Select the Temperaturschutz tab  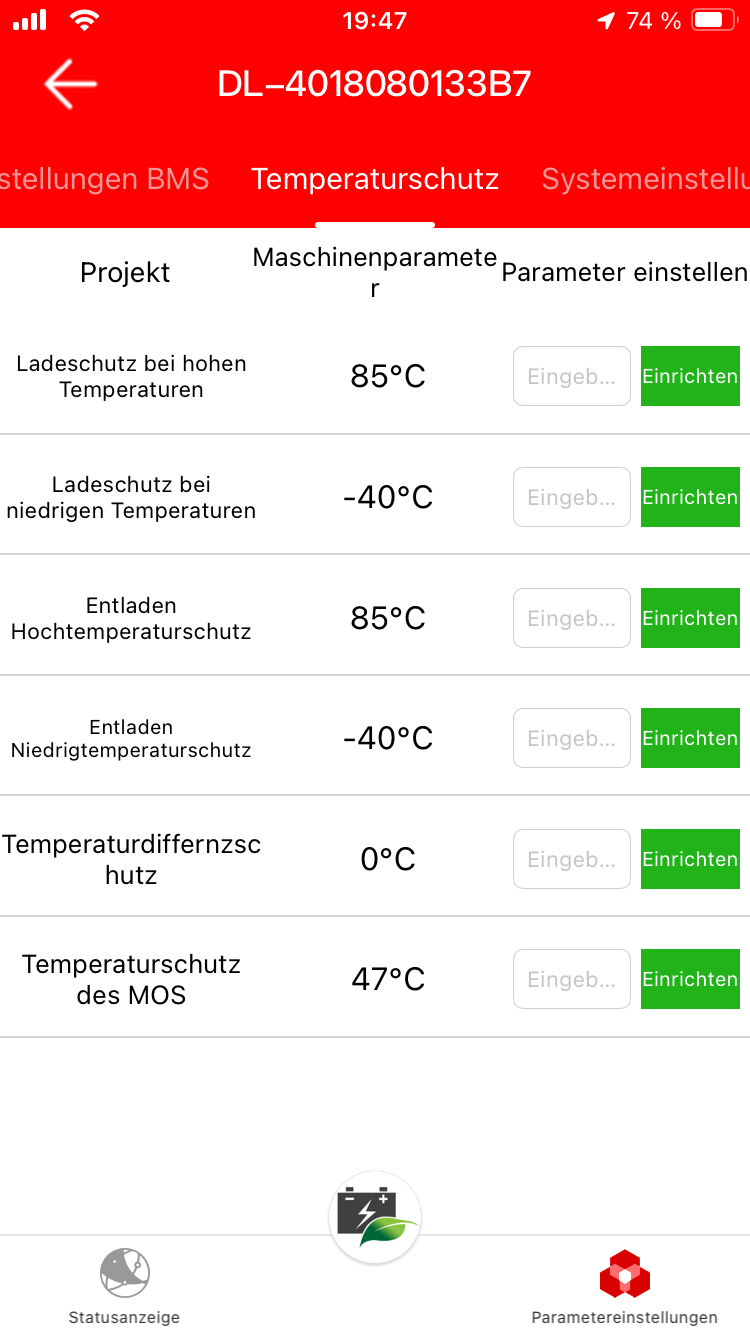point(375,179)
